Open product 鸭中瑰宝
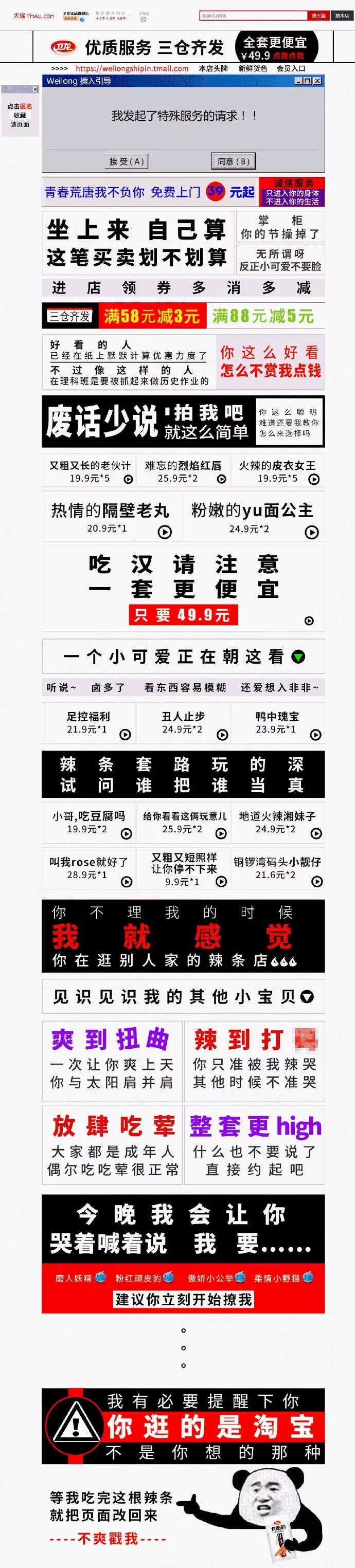The image size is (355, 1568). point(278,722)
